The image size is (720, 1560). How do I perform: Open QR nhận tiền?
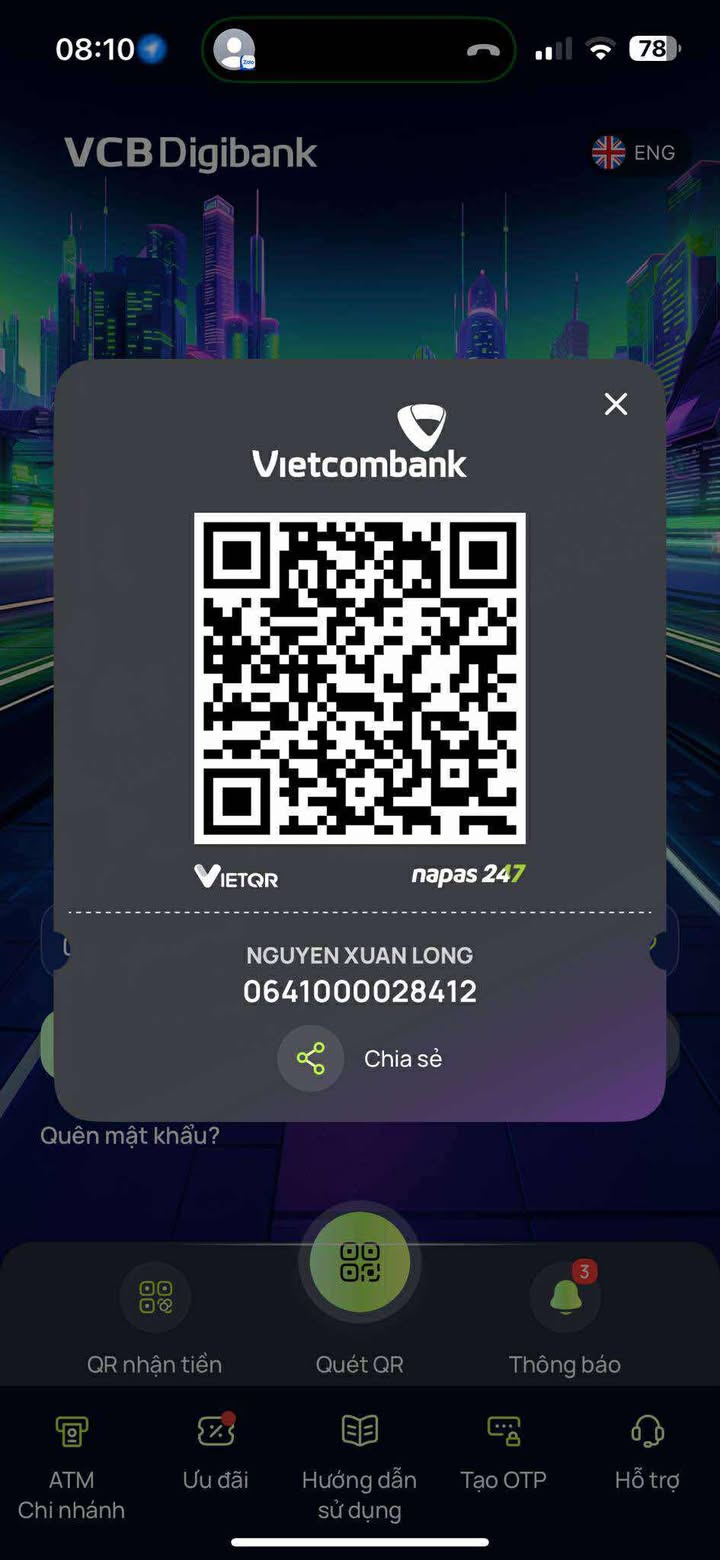click(155, 1297)
